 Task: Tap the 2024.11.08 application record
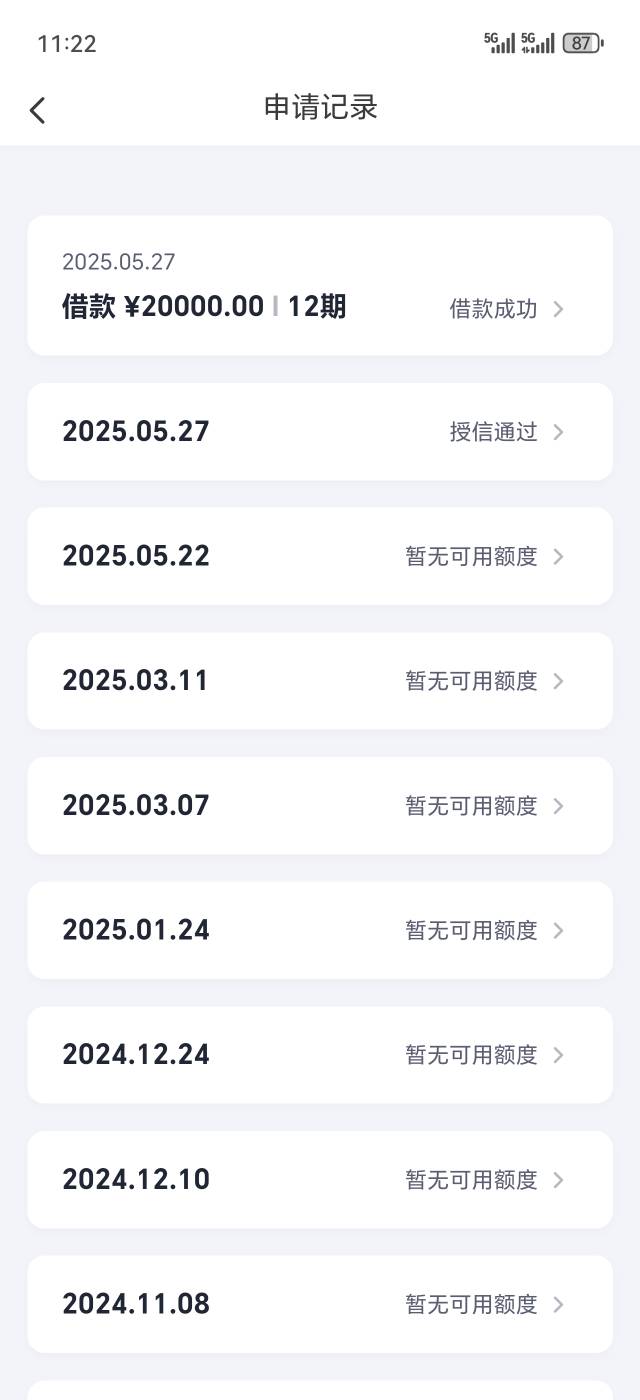(320, 1304)
